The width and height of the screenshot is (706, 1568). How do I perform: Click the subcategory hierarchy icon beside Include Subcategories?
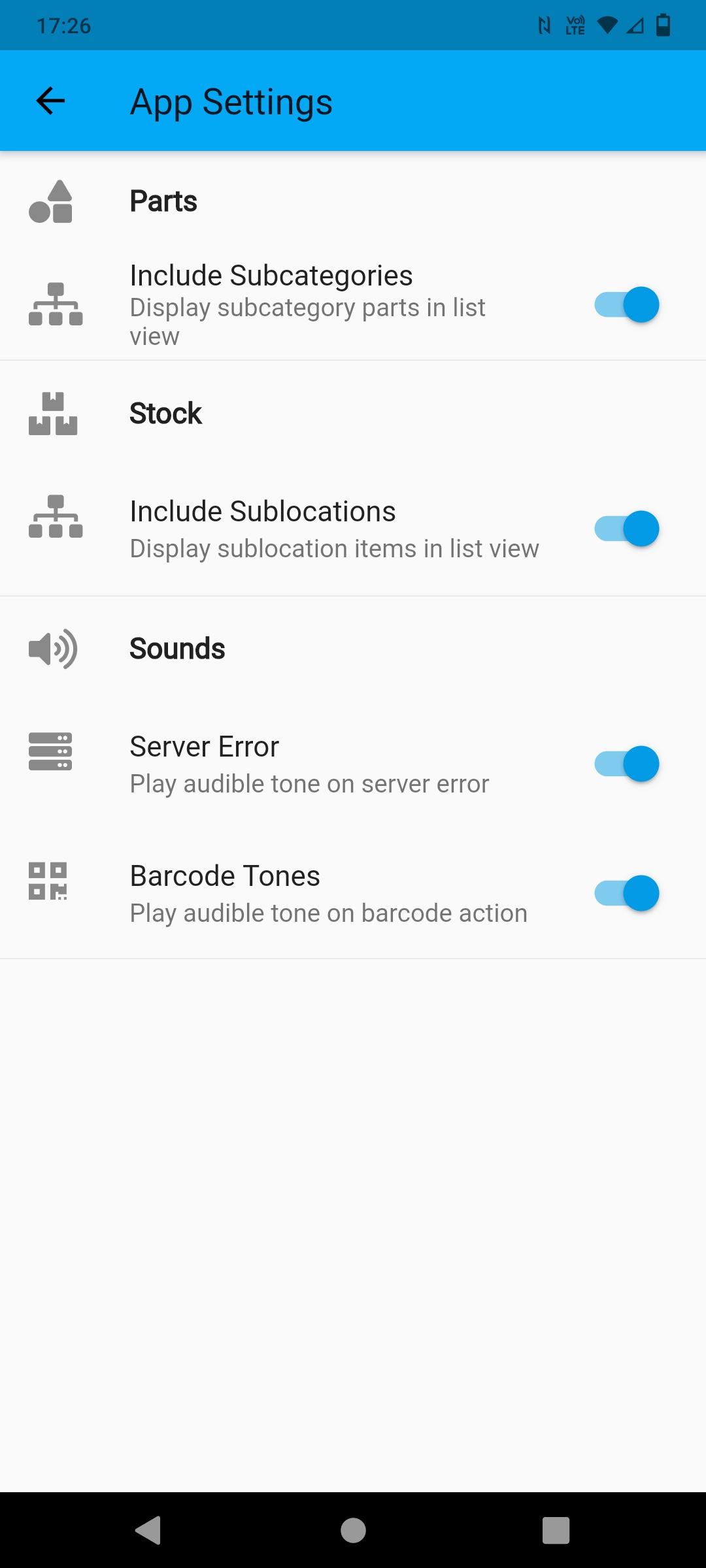pyautogui.click(x=55, y=304)
